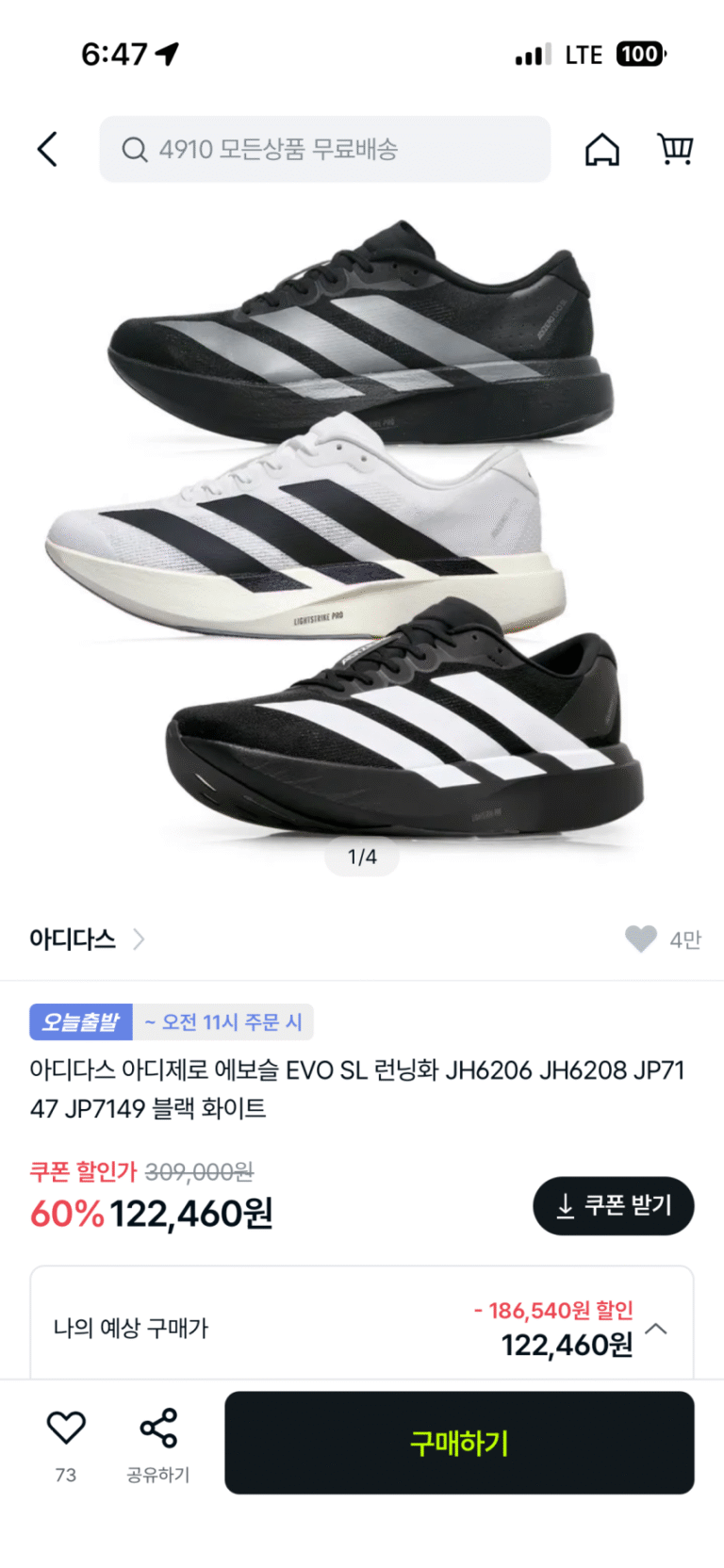The width and height of the screenshot is (724, 1568).
Task: Collapse the 나의 예상 구매가 section
Action: coord(656,1329)
